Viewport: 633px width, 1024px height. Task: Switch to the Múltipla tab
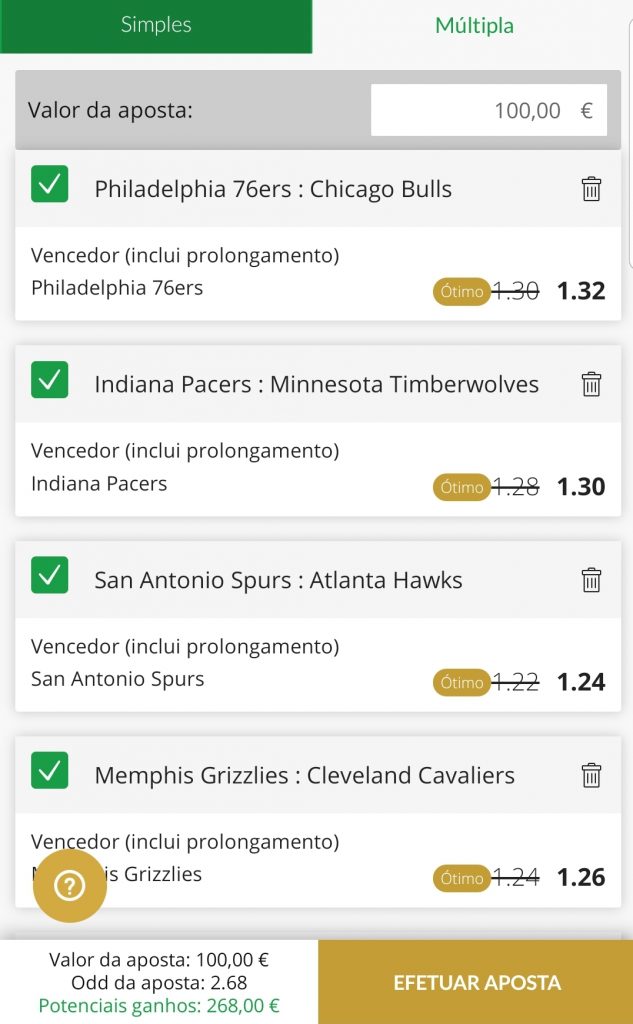[474, 26]
